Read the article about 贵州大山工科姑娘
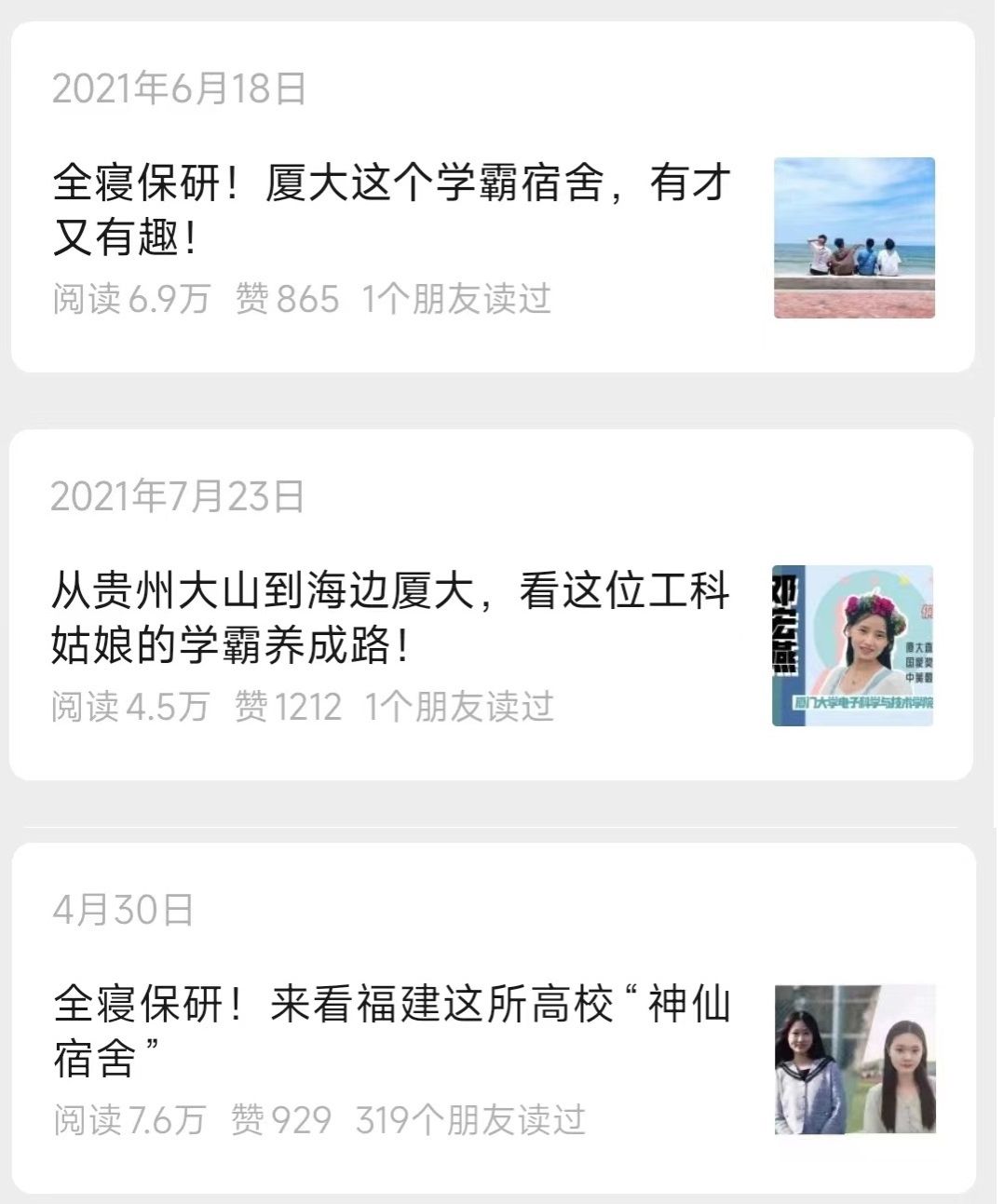 point(391,617)
